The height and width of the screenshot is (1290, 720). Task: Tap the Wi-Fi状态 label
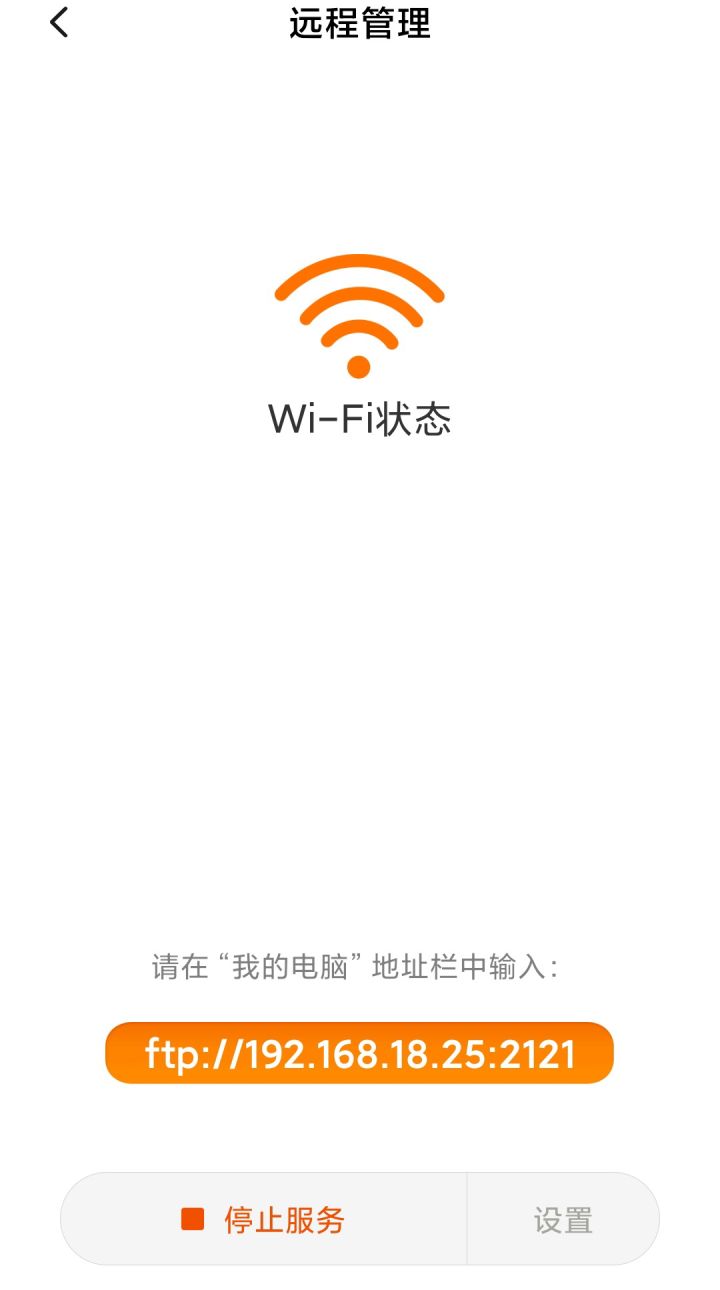tap(358, 420)
